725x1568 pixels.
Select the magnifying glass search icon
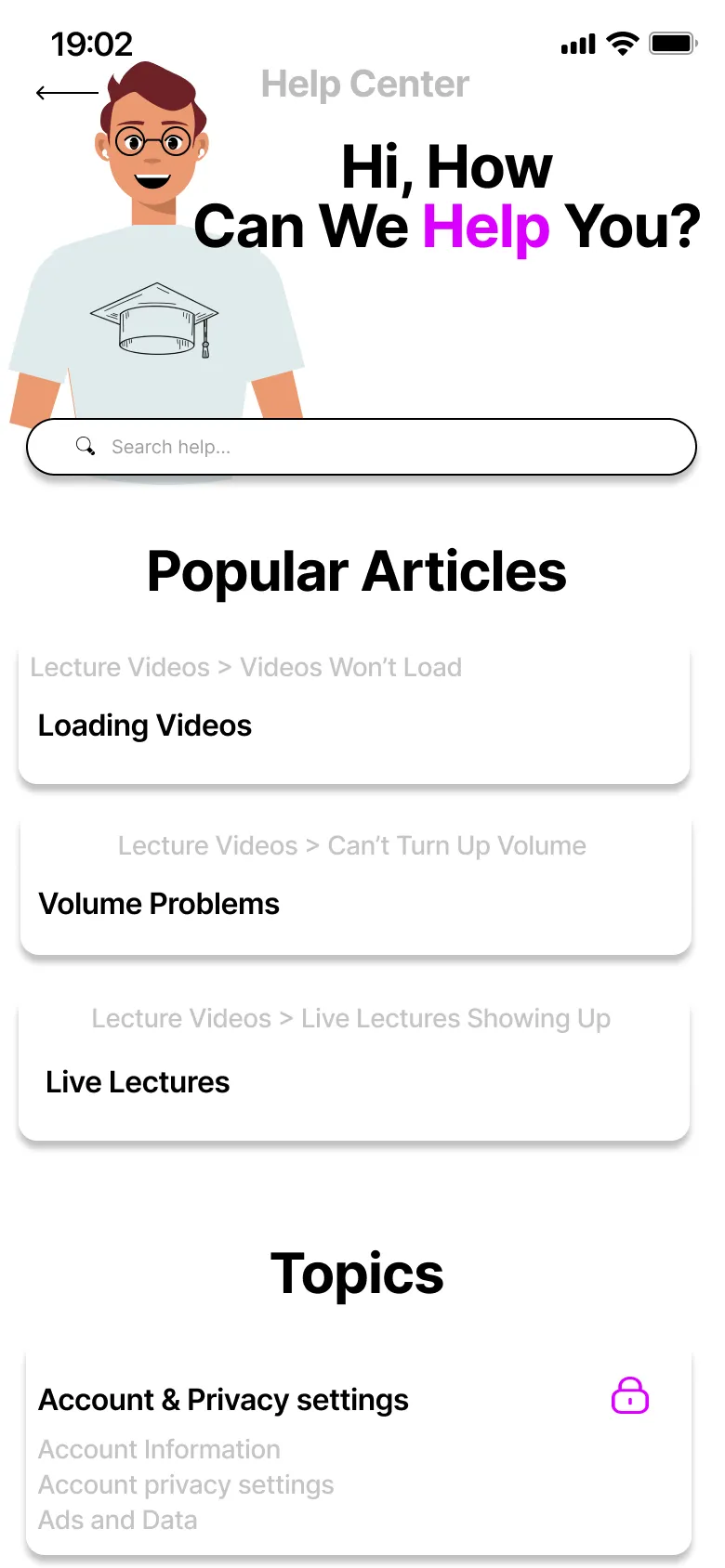[86, 446]
